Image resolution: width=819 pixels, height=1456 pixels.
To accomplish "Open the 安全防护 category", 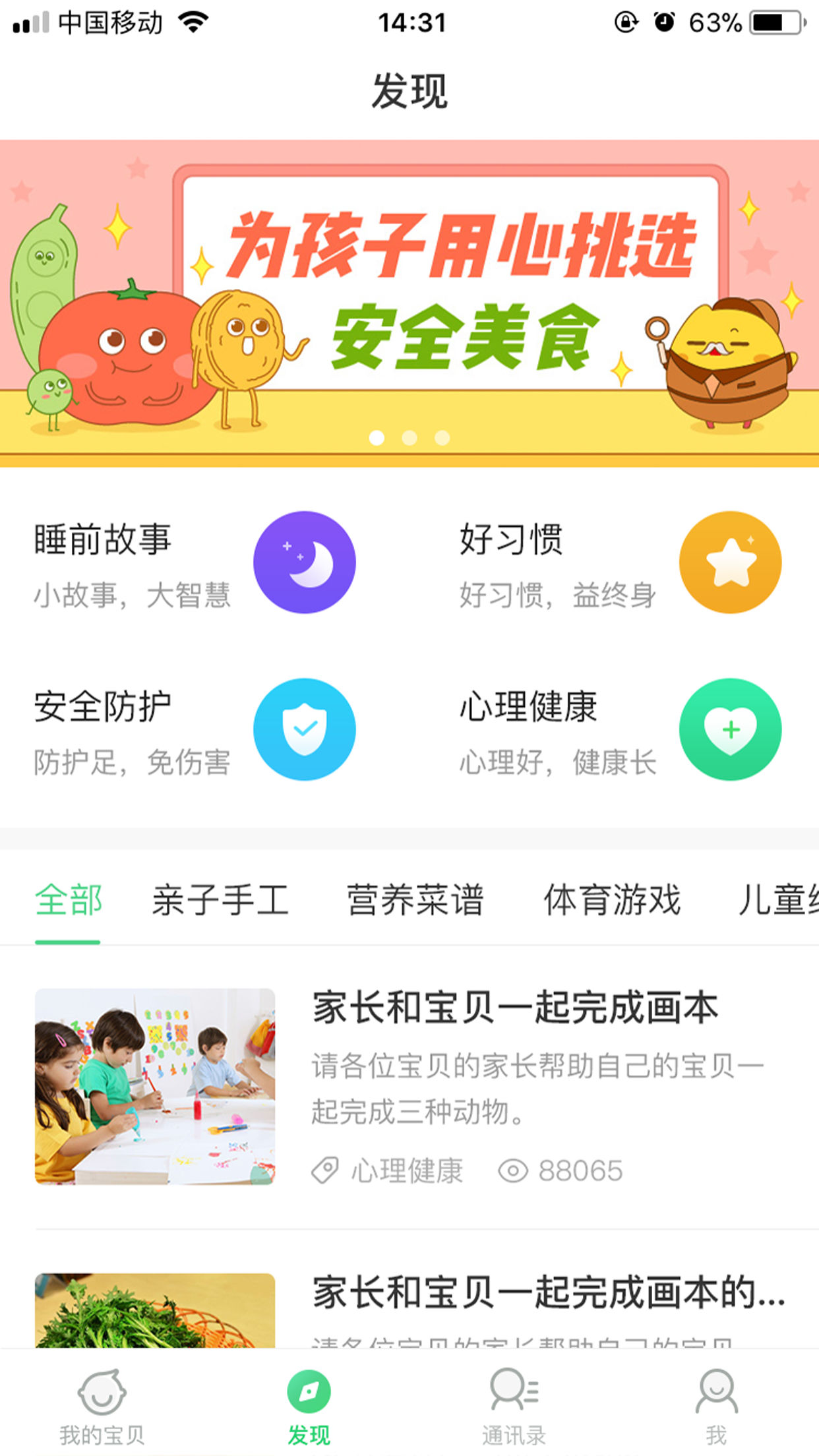I will click(x=195, y=730).
